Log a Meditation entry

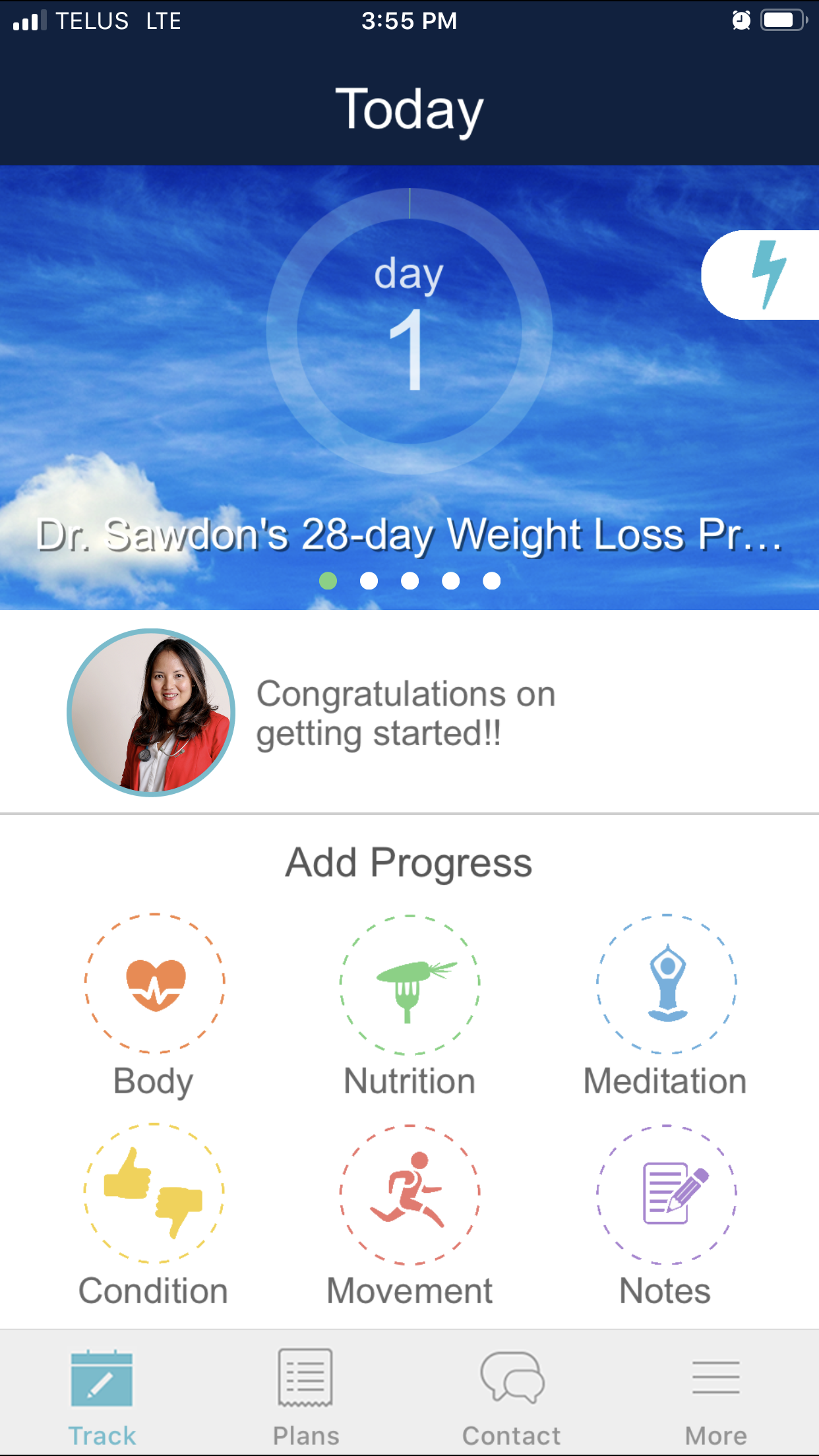click(666, 983)
